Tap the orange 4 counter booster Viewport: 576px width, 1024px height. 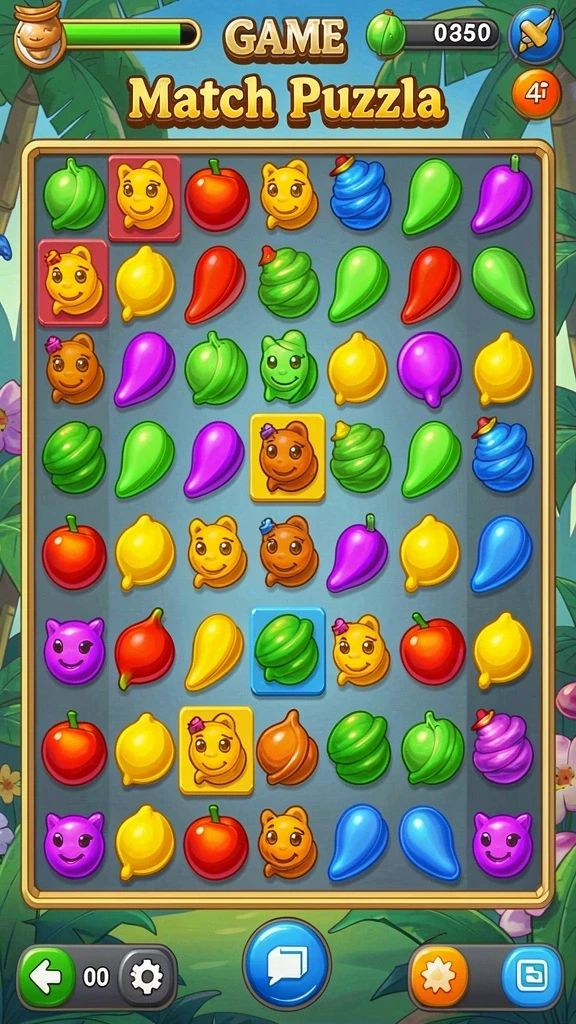click(x=536, y=93)
